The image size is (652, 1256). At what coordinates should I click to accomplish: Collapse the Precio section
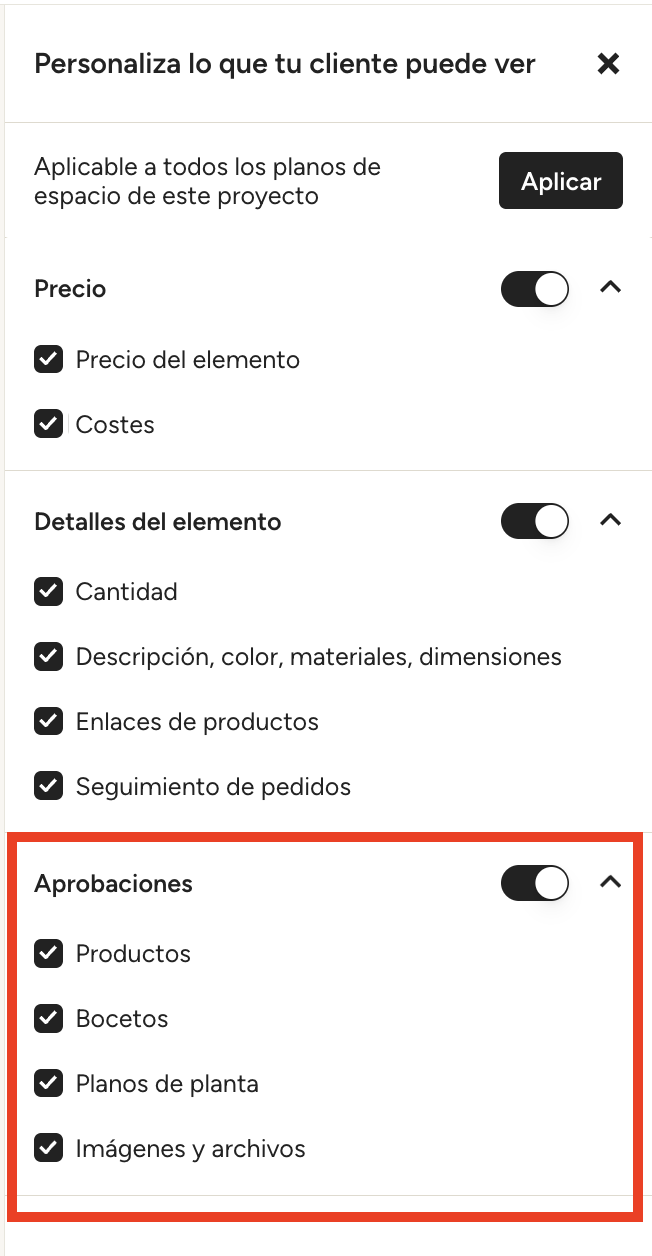coord(610,288)
